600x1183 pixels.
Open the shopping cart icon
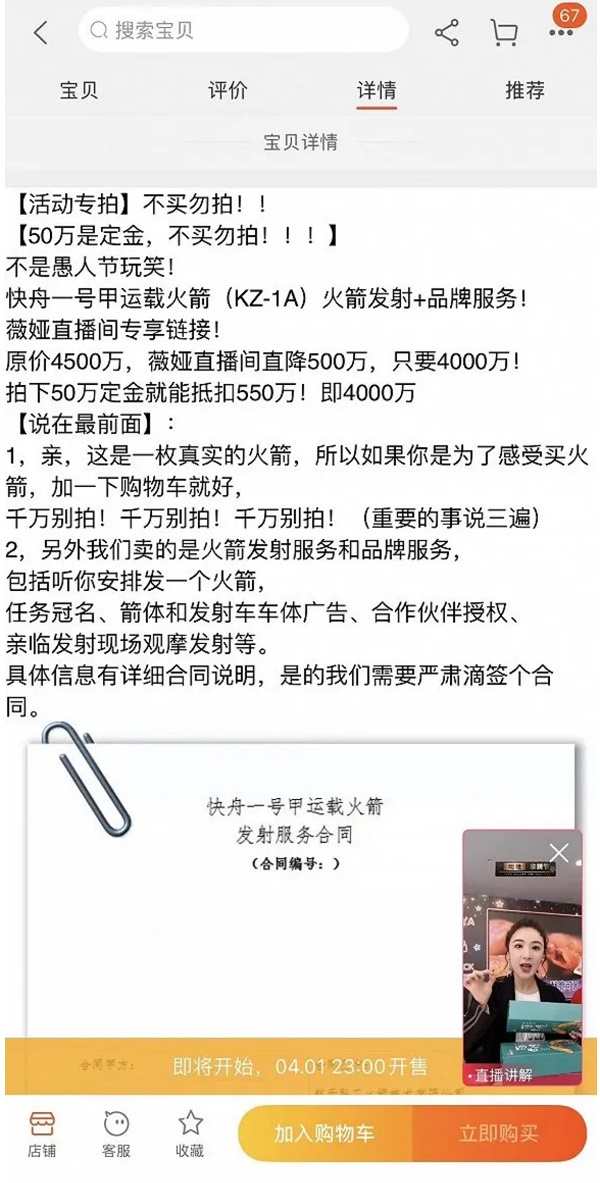point(504,32)
